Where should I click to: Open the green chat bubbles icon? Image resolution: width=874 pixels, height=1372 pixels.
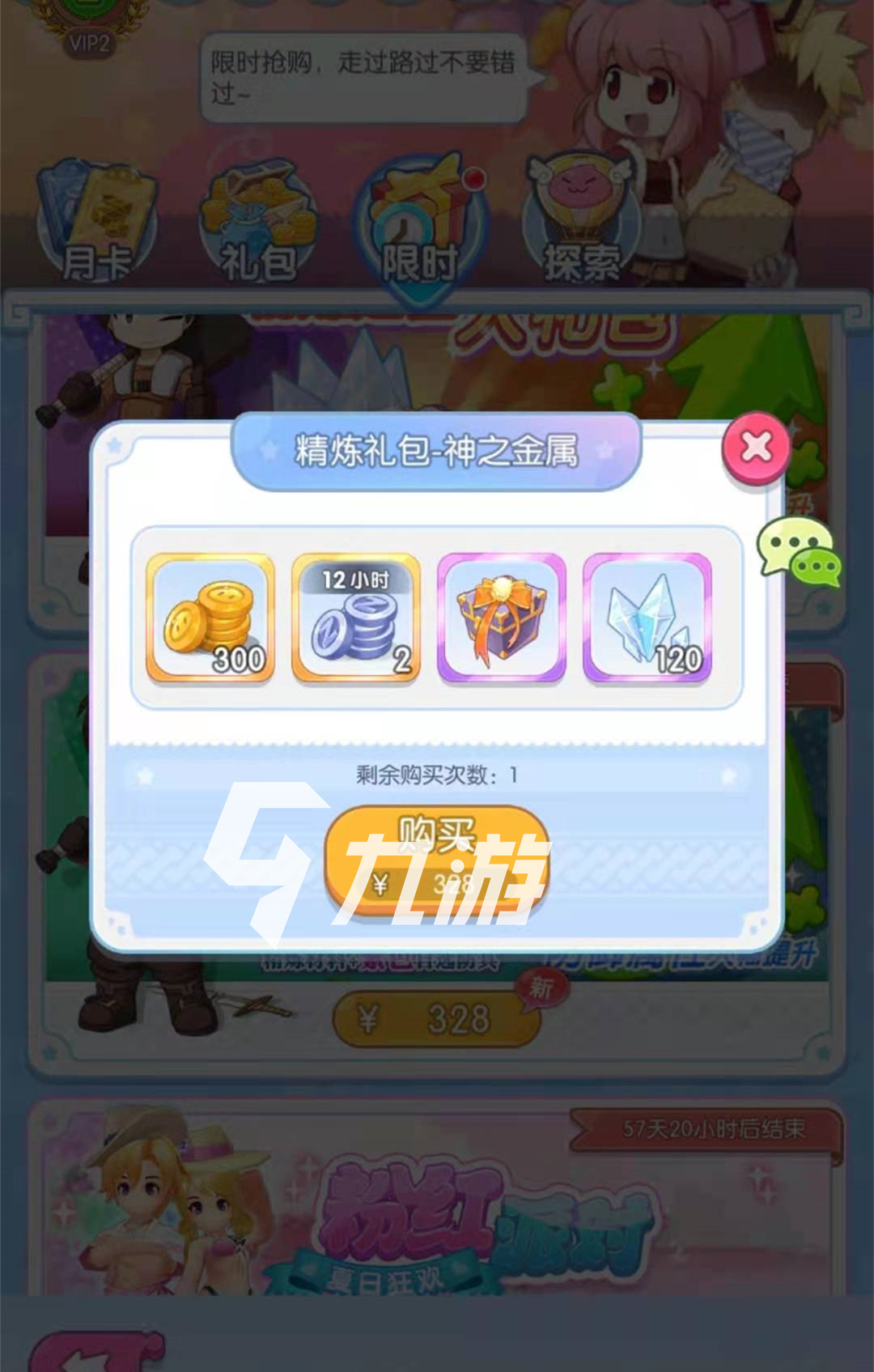pyautogui.click(x=799, y=550)
